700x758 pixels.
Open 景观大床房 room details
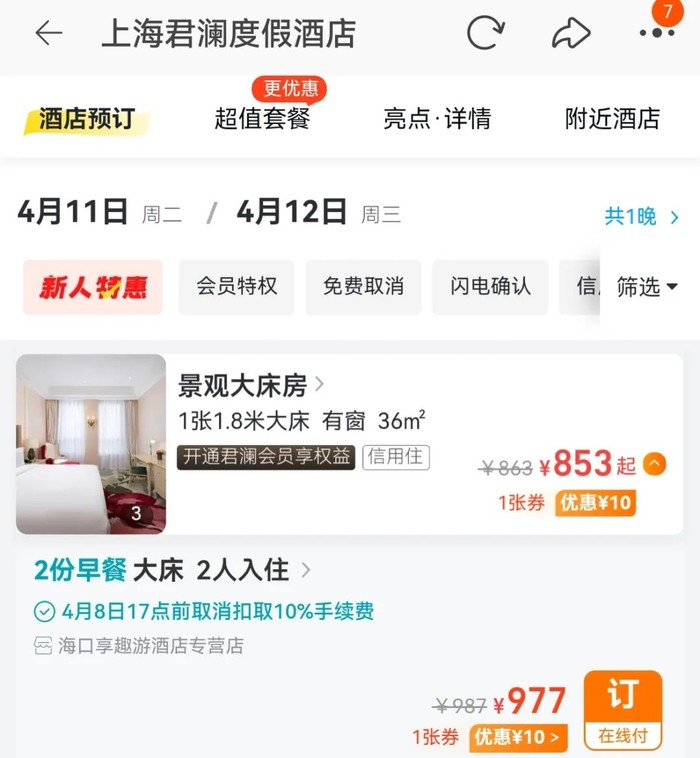[x=250, y=384]
